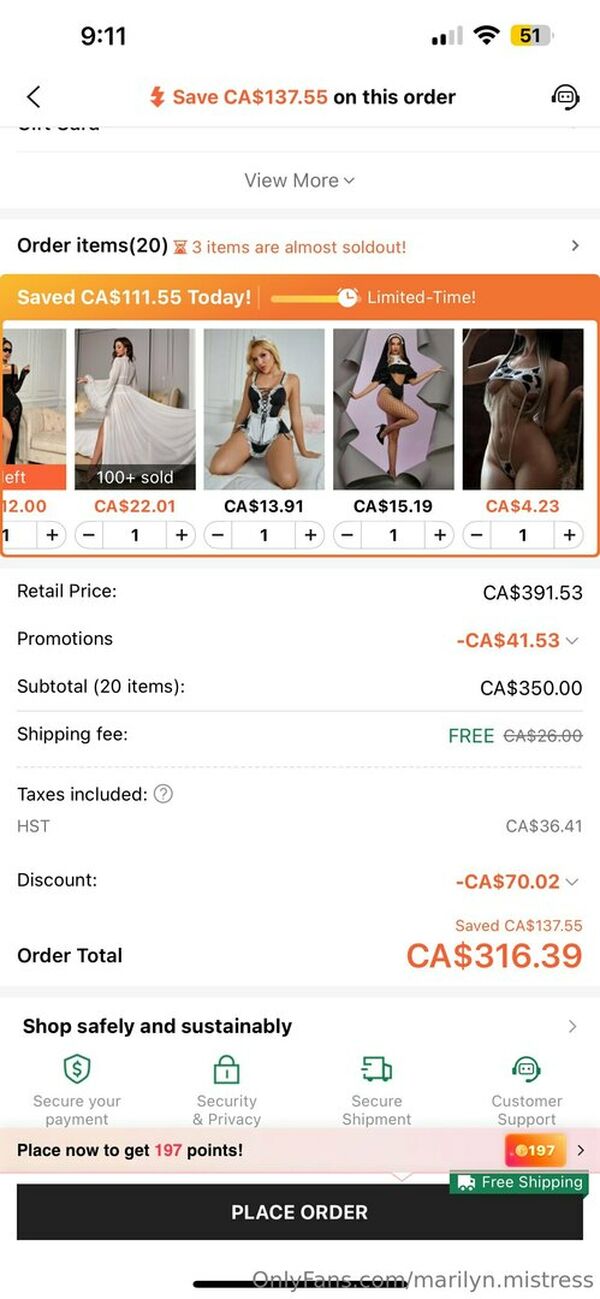Open the customer service headset icon

(x=565, y=97)
